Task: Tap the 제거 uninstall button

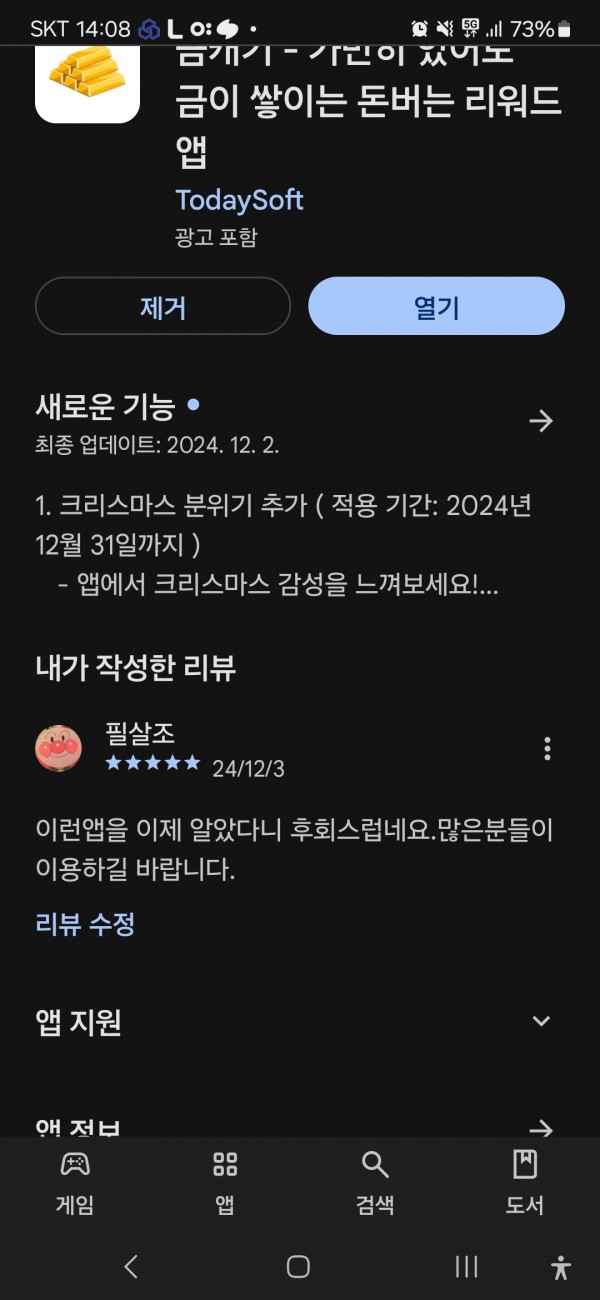Action: click(x=163, y=306)
